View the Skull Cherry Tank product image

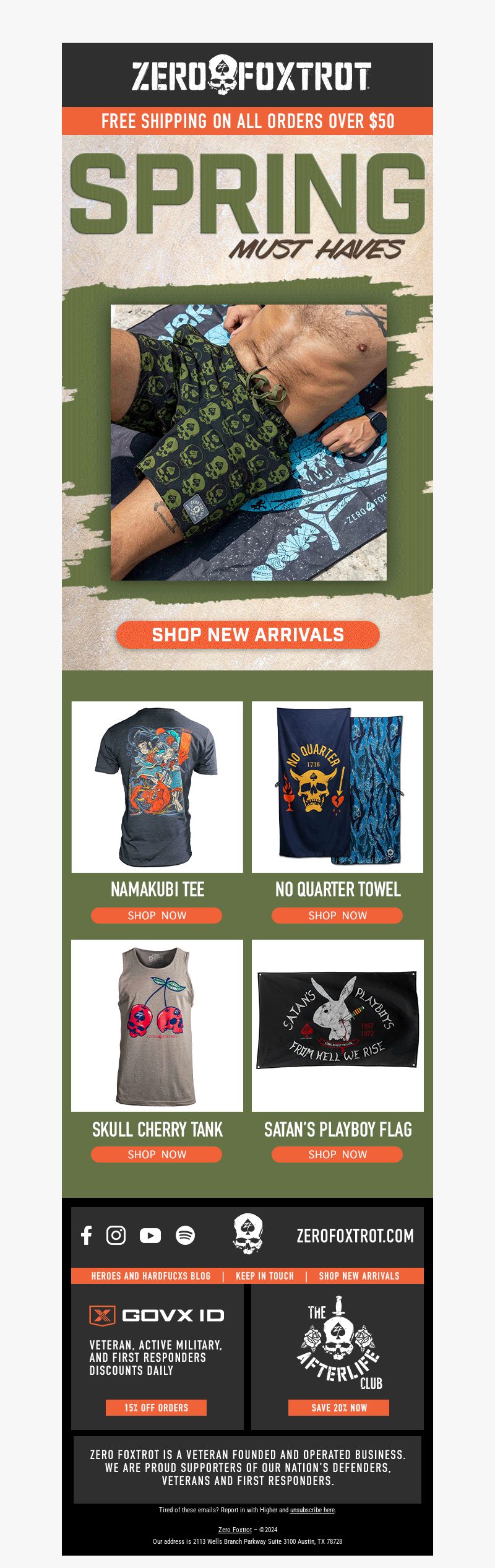point(157,1026)
